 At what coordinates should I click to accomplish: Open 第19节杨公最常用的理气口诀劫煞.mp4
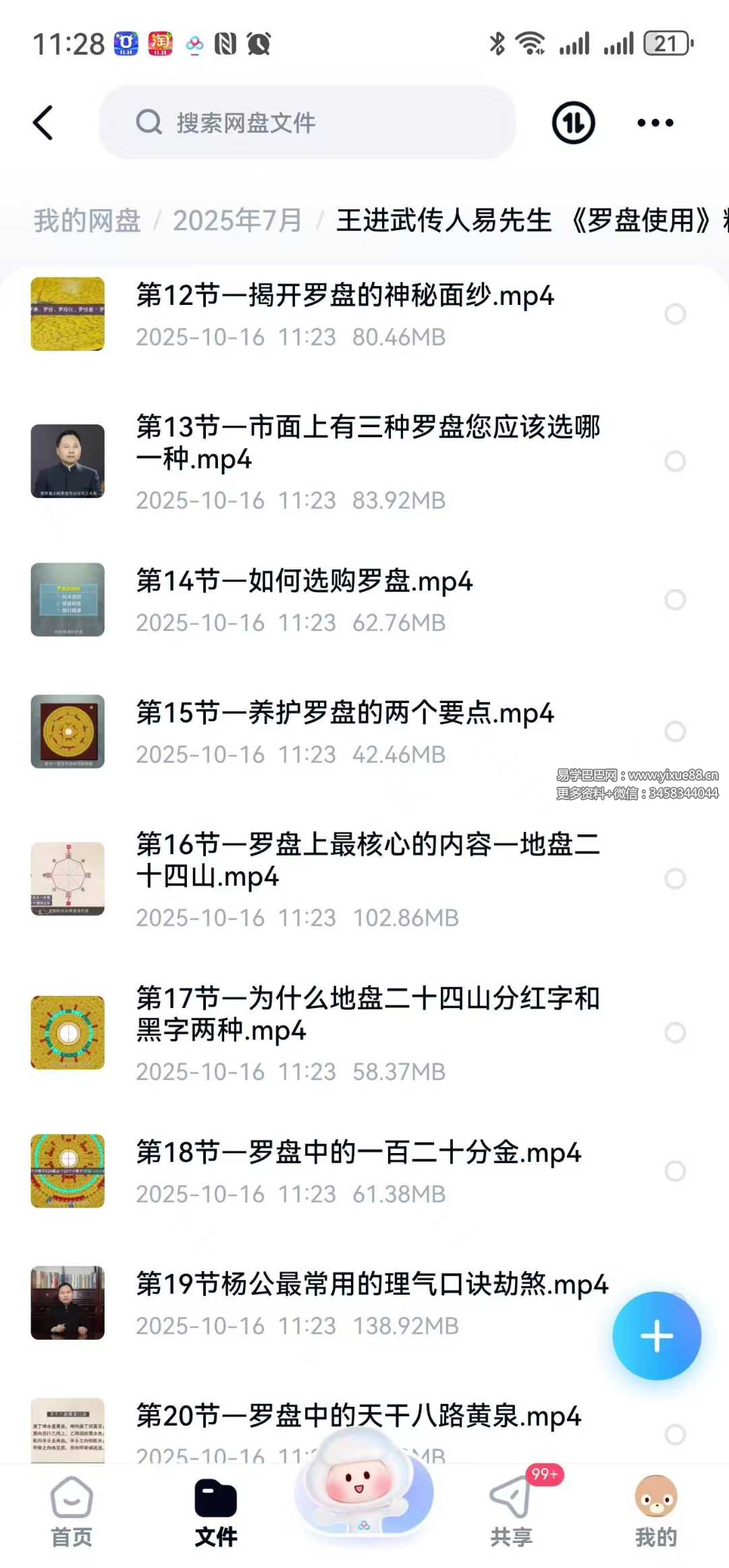point(371,1302)
